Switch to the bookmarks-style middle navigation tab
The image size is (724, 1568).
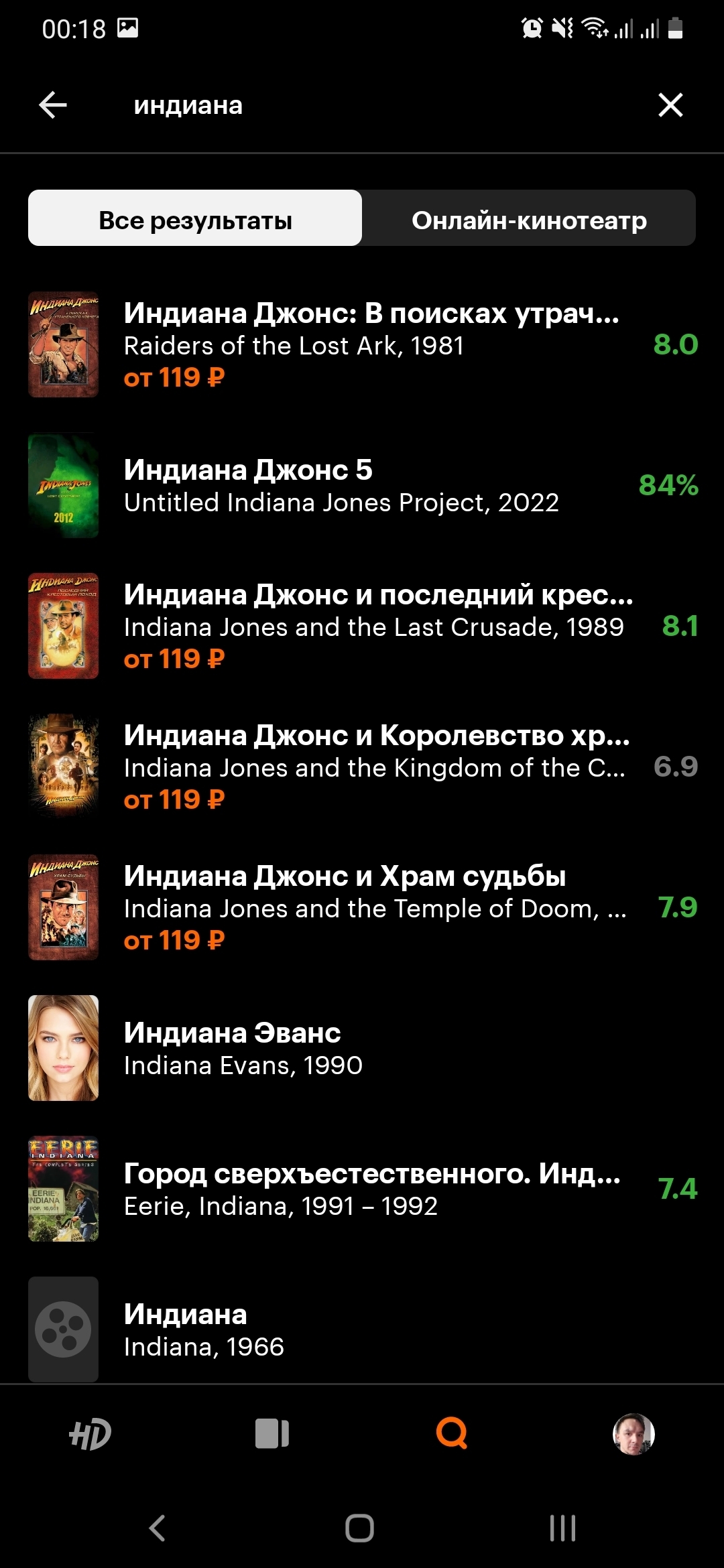click(x=271, y=1434)
